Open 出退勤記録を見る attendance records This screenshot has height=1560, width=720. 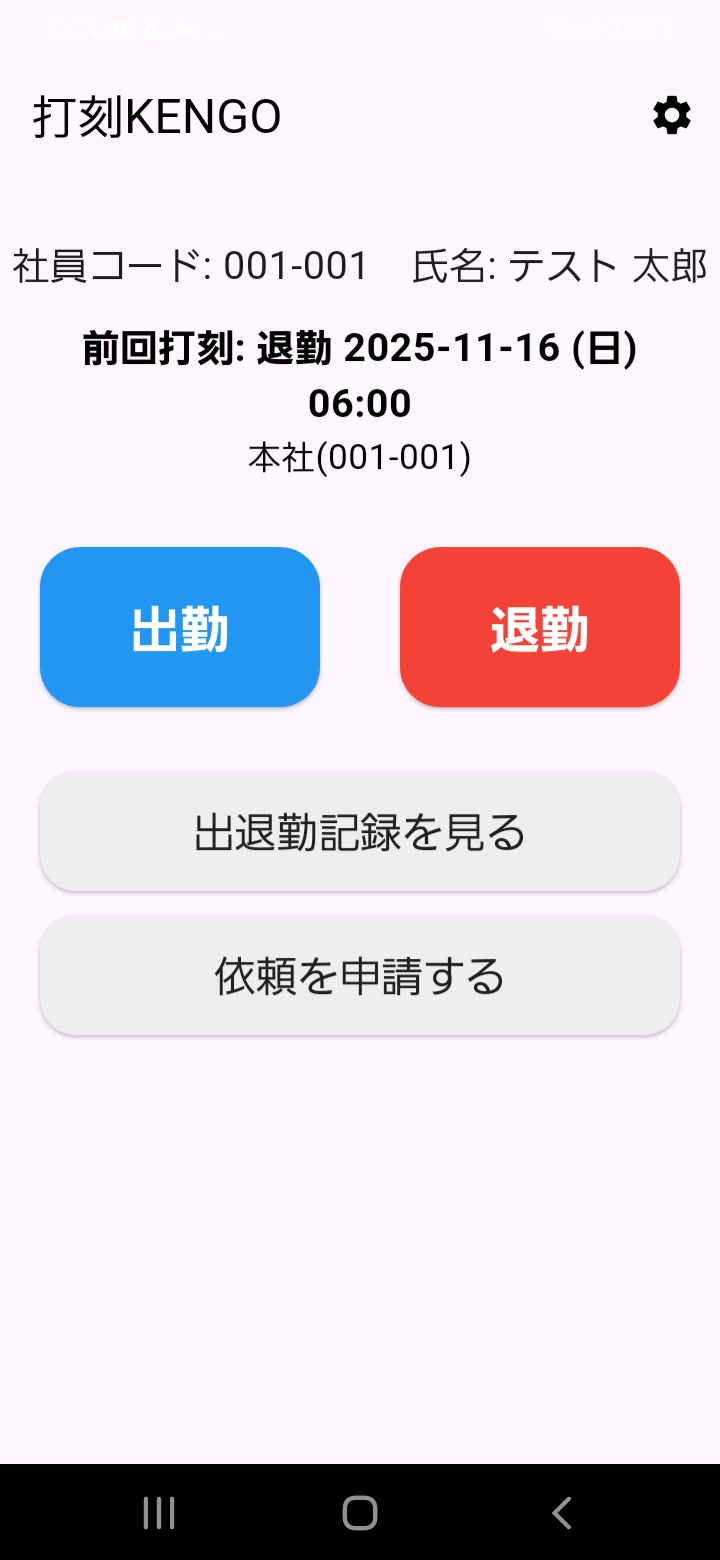tap(360, 831)
